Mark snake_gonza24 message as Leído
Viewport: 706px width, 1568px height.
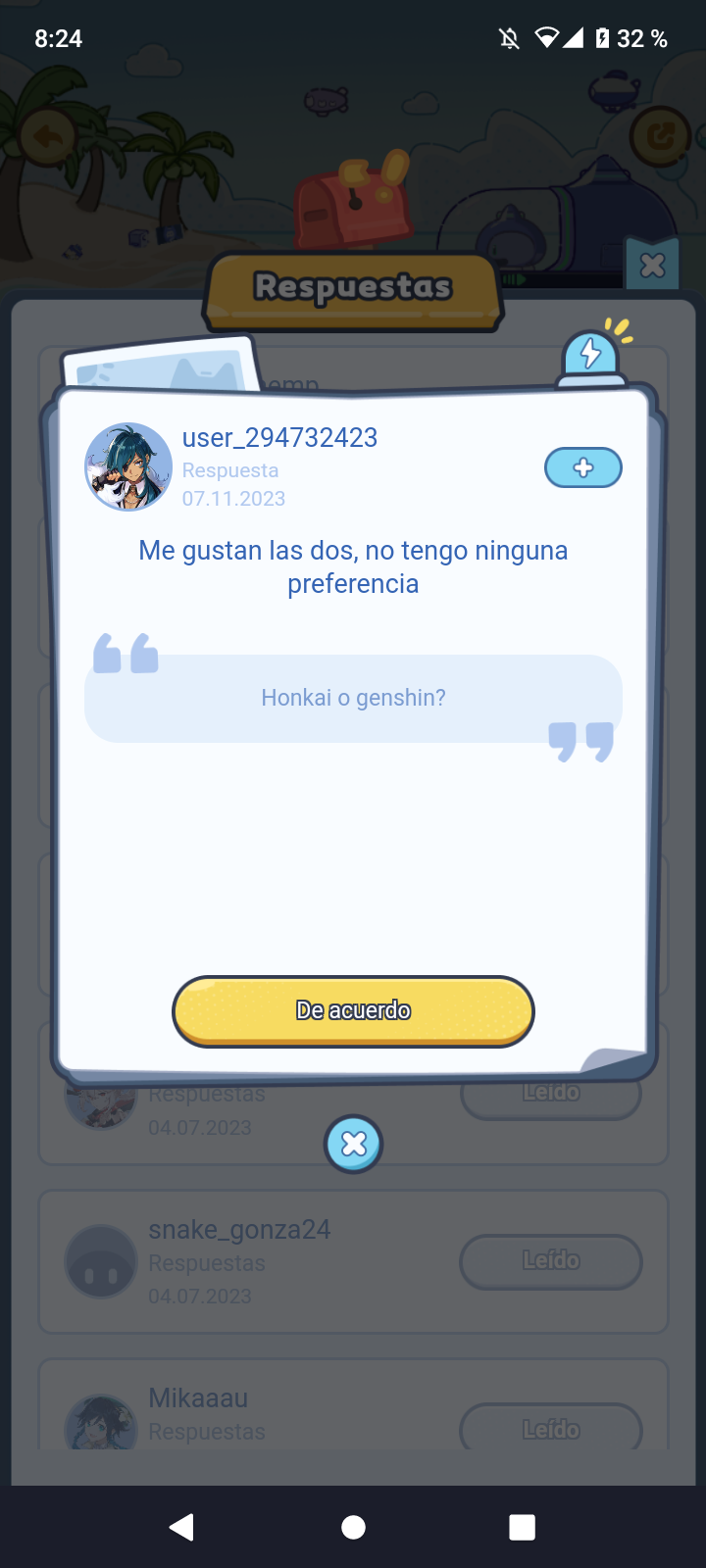pyautogui.click(x=551, y=1262)
